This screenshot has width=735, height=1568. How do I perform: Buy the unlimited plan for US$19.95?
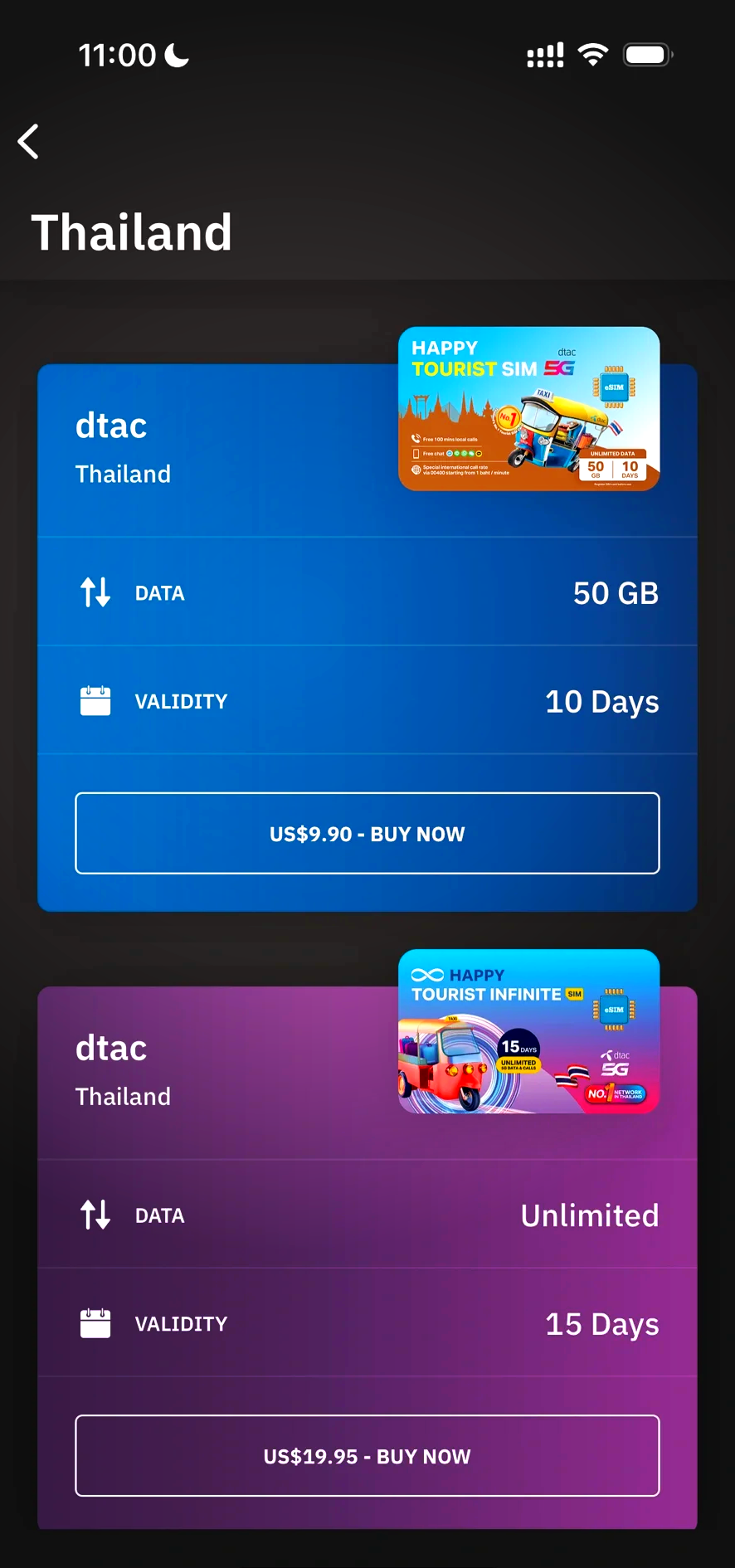(x=367, y=1455)
